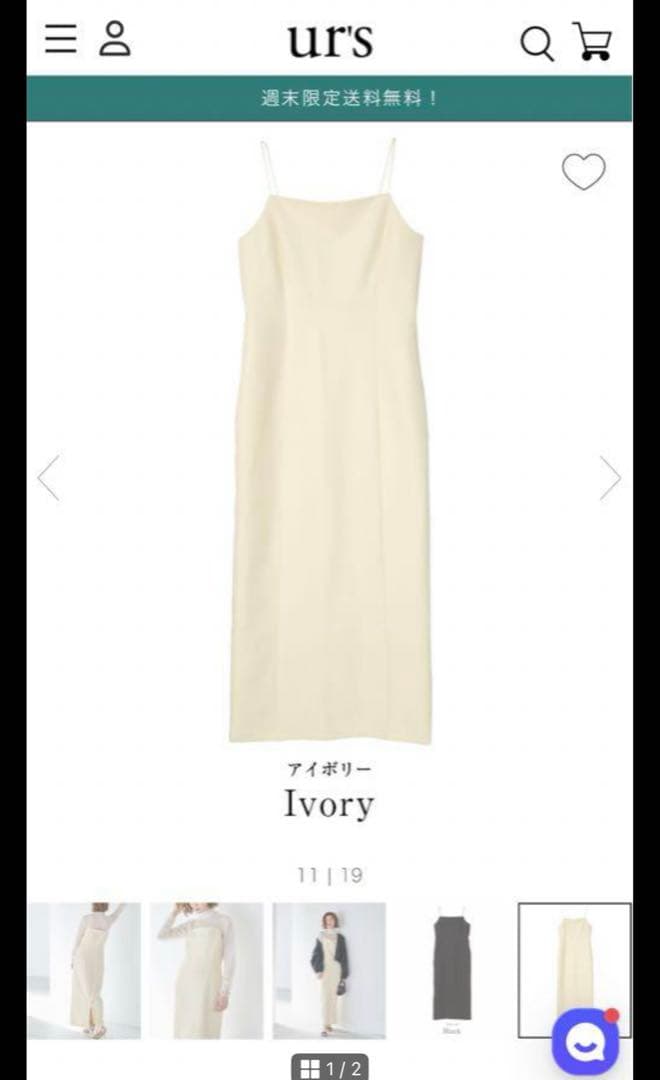The width and height of the screenshot is (660, 1080).
Task: Tap the weekend free shipping banner
Action: 329,98
